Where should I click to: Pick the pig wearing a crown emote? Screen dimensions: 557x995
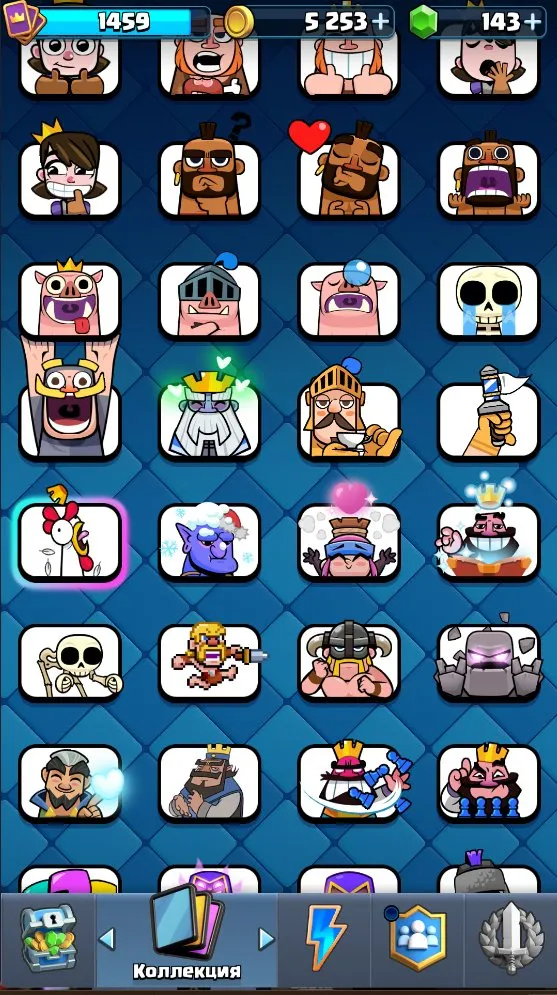point(70,298)
